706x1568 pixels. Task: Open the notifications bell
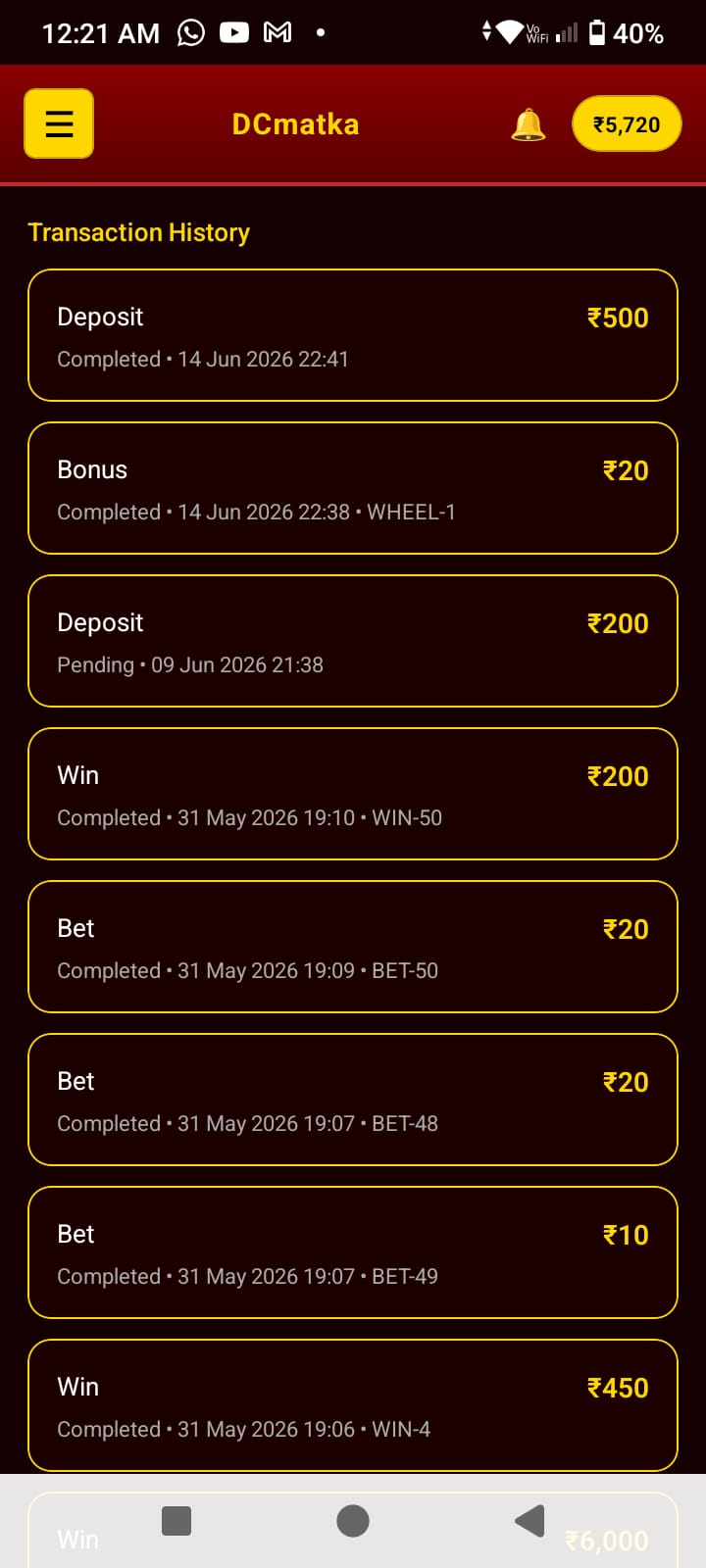click(529, 124)
